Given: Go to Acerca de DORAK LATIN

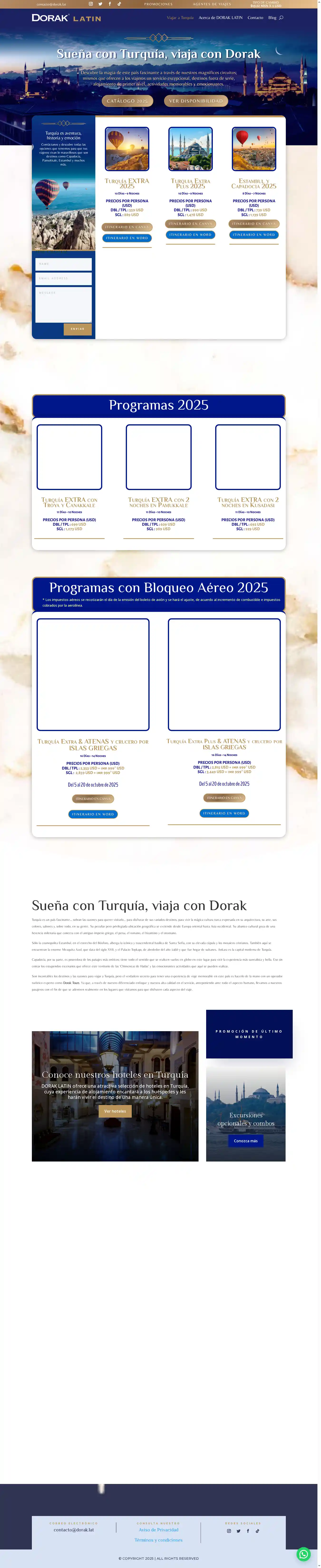Looking at the screenshot, I should [220, 18].
